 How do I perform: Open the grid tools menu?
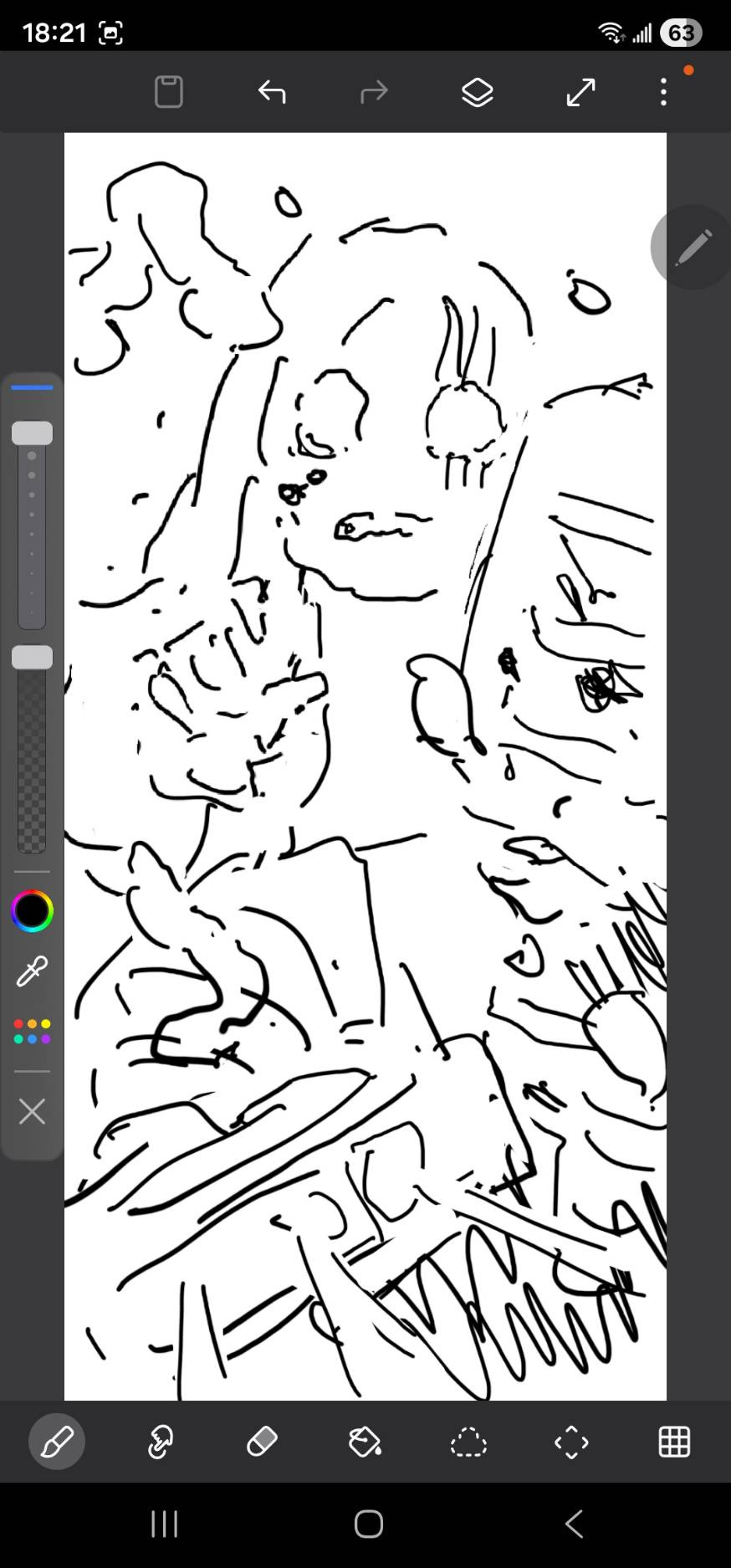pyautogui.click(x=674, y=1442)
